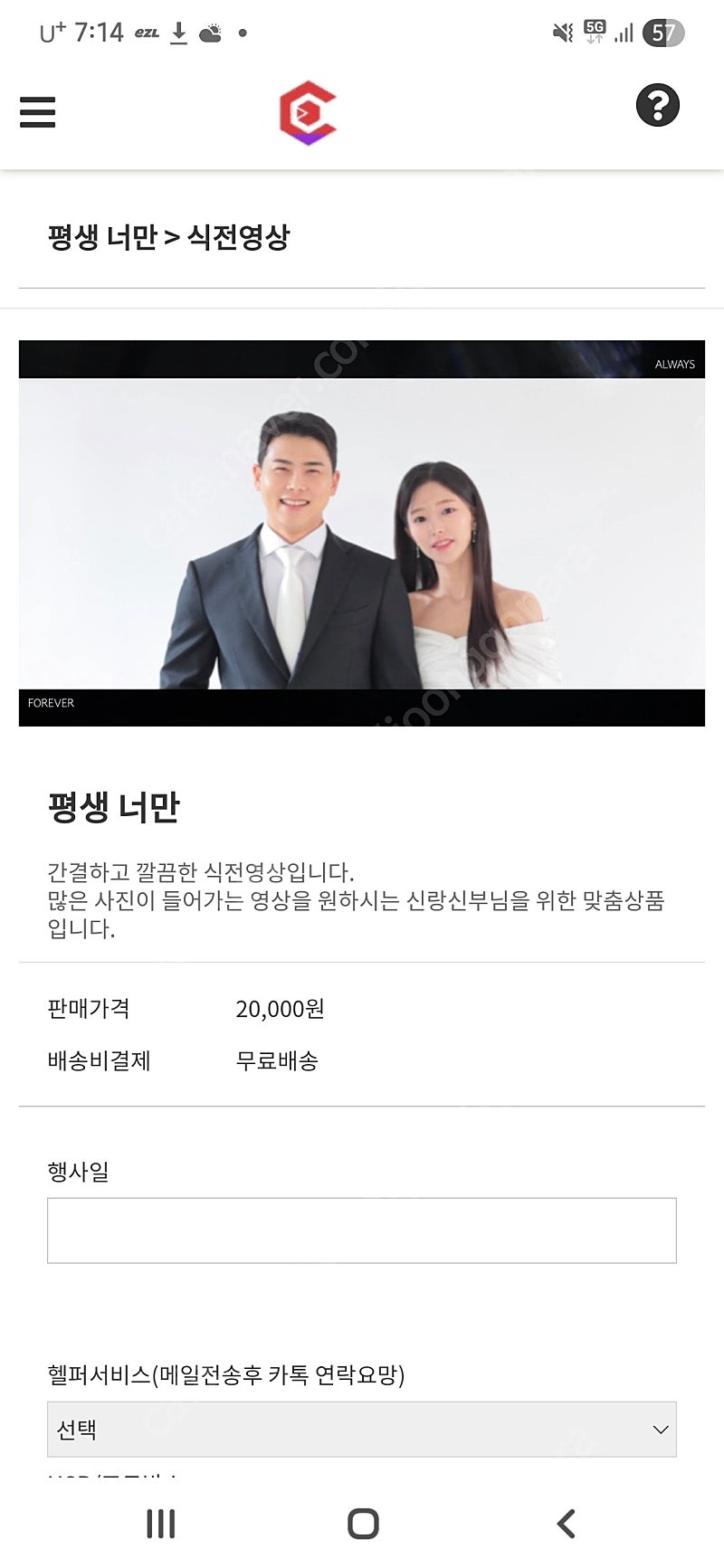Go back with the system back button
The width and height of the screenshot is (724, 1568).
[566, 1524]
